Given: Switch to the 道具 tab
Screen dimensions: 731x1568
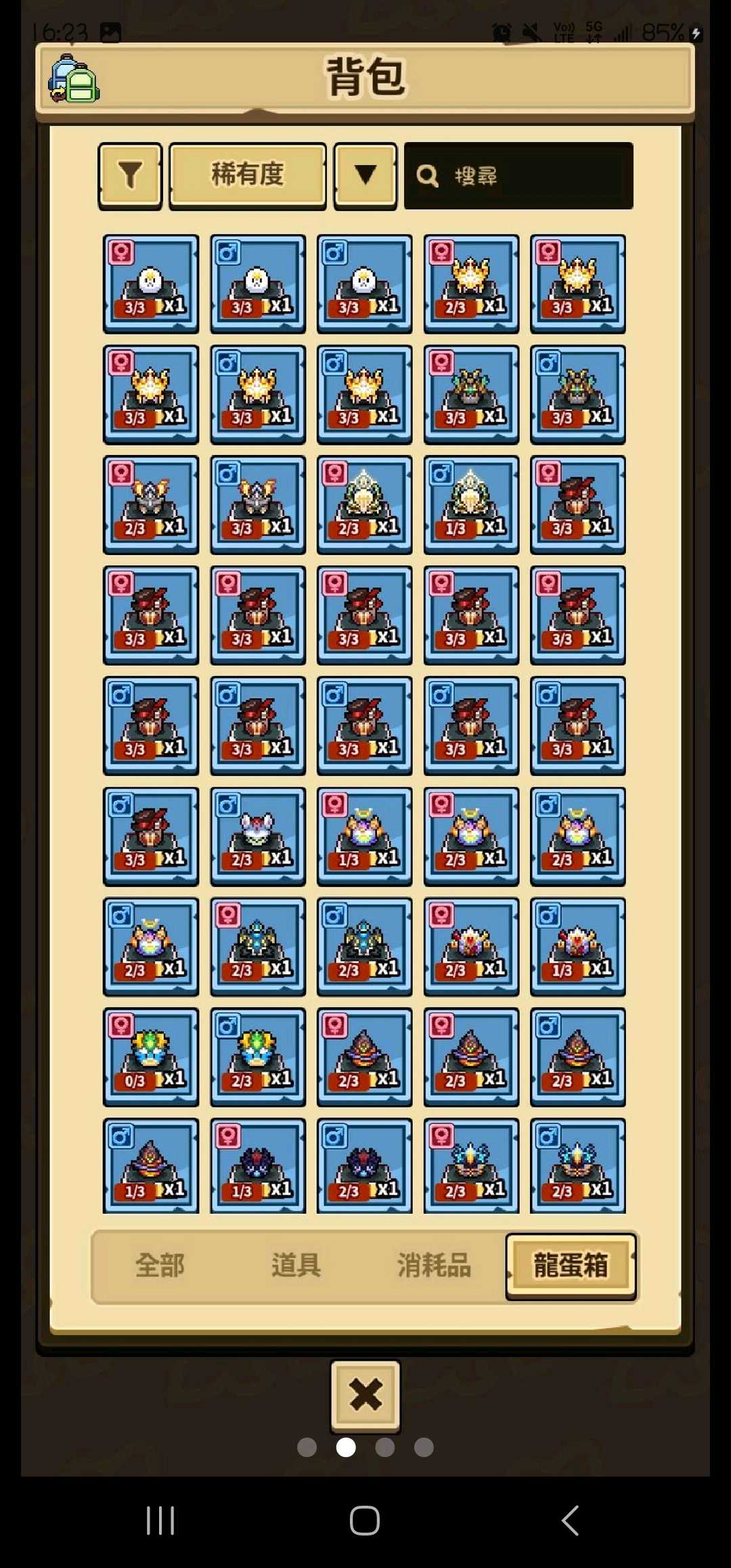Looking at the screenshot, I should [x=296, y=1265].
